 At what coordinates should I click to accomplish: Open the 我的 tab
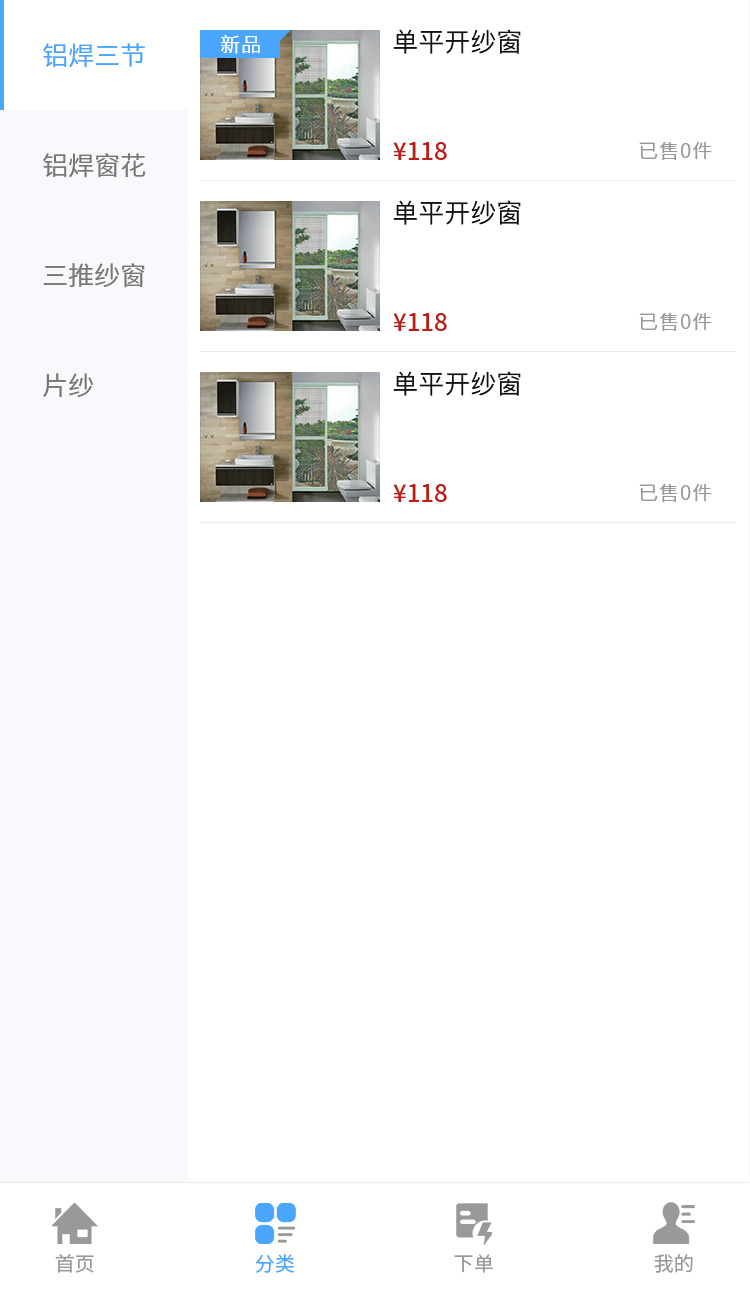click(x=673, y=1238)
